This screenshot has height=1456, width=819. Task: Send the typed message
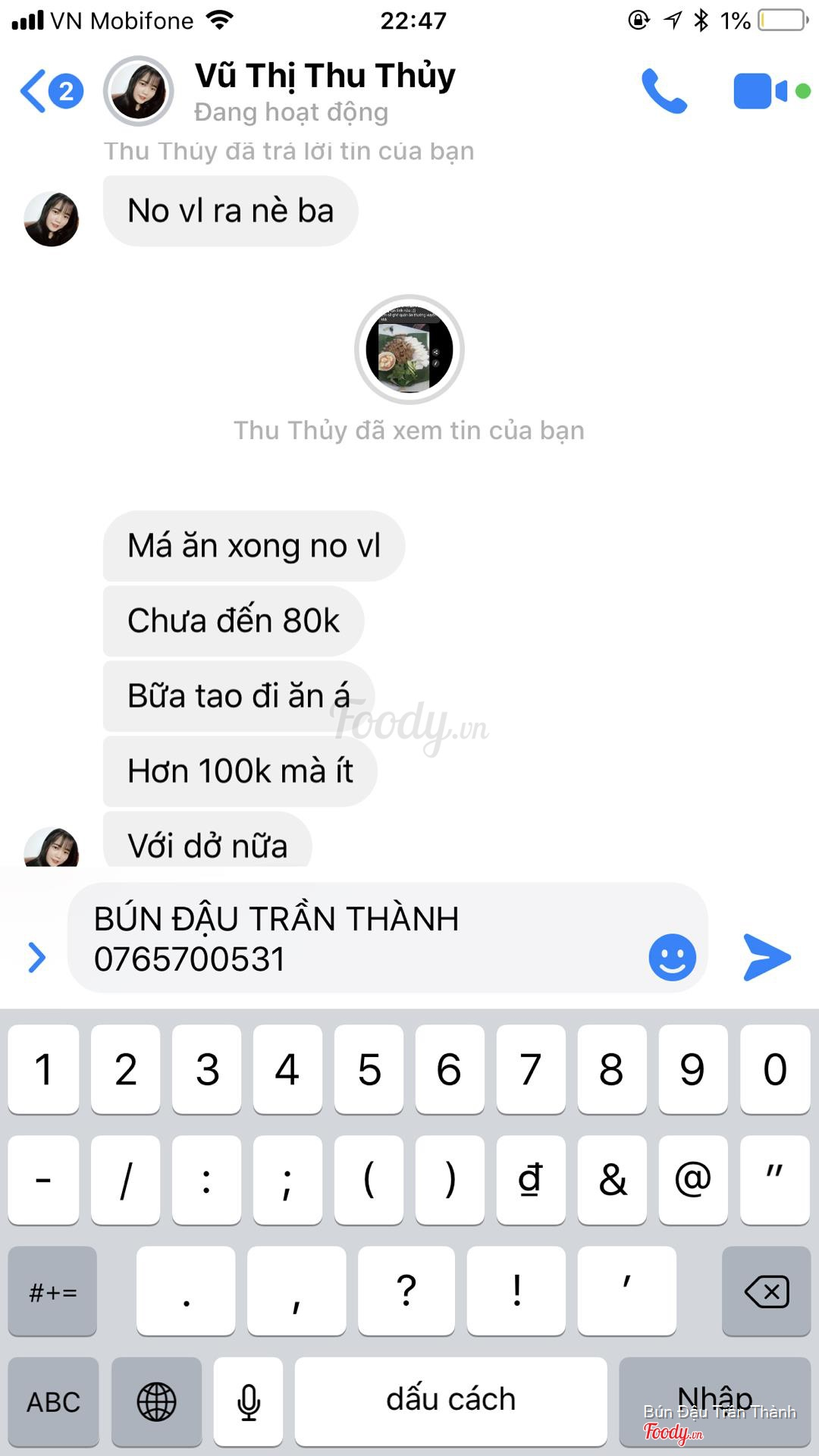767,957
